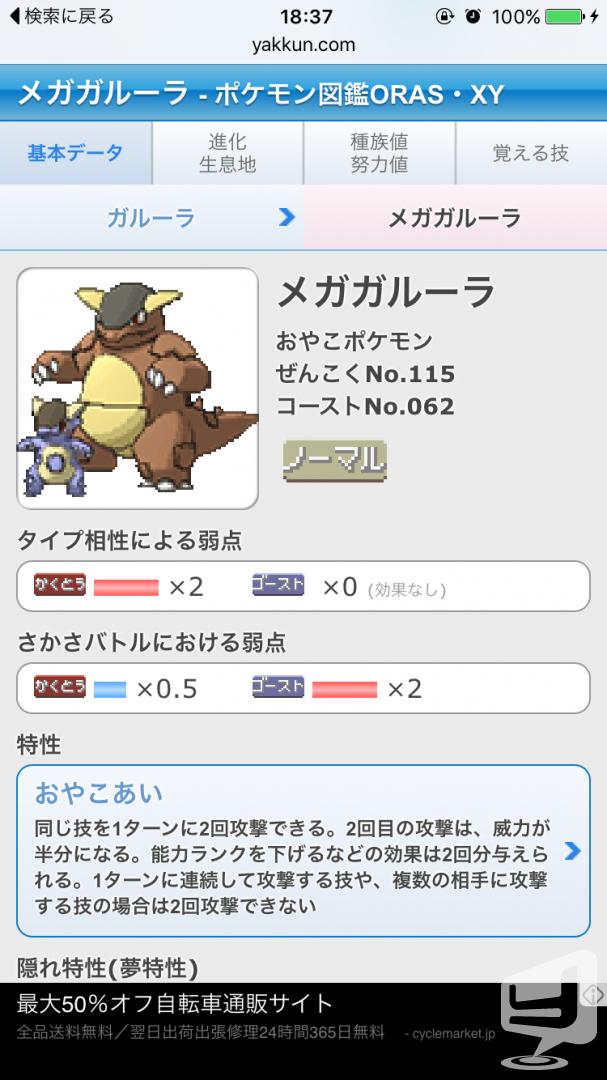Select the メガガルーラ form tab
The height and width of the screenshot is (1080, 607).
[455, 218]
